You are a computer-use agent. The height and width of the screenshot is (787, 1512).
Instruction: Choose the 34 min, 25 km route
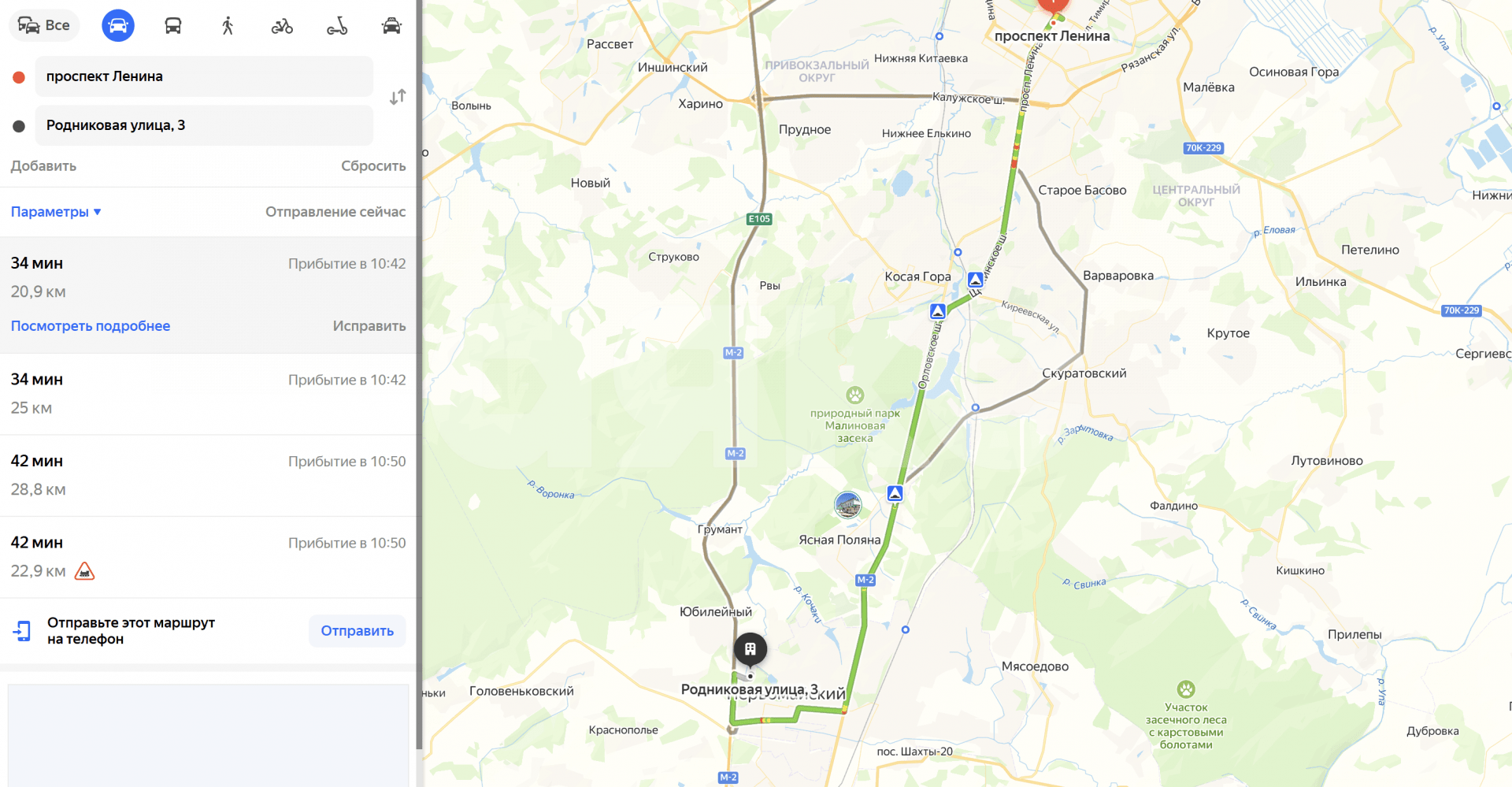(x=208, y=394)
